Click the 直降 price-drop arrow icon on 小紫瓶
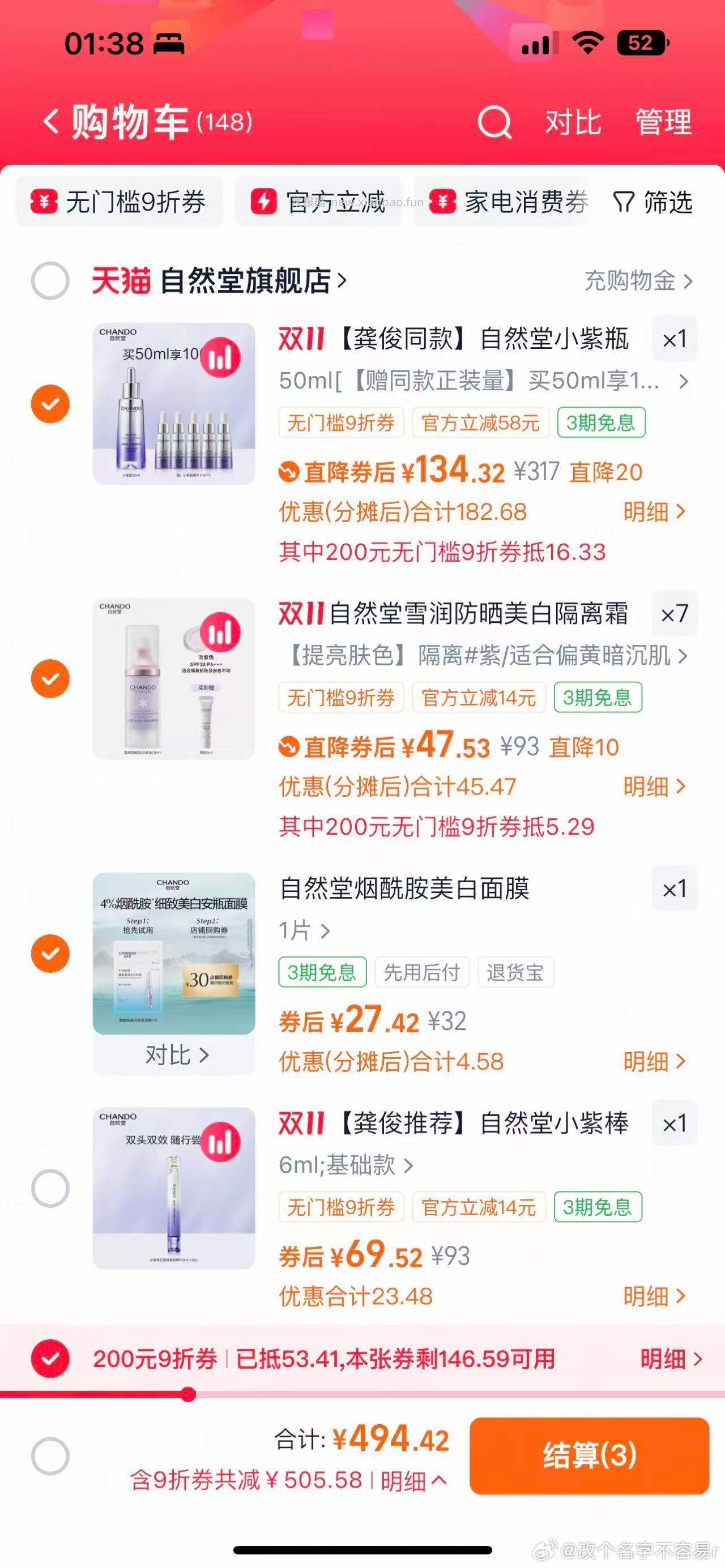725x1568 pixels. click(291, 472)
